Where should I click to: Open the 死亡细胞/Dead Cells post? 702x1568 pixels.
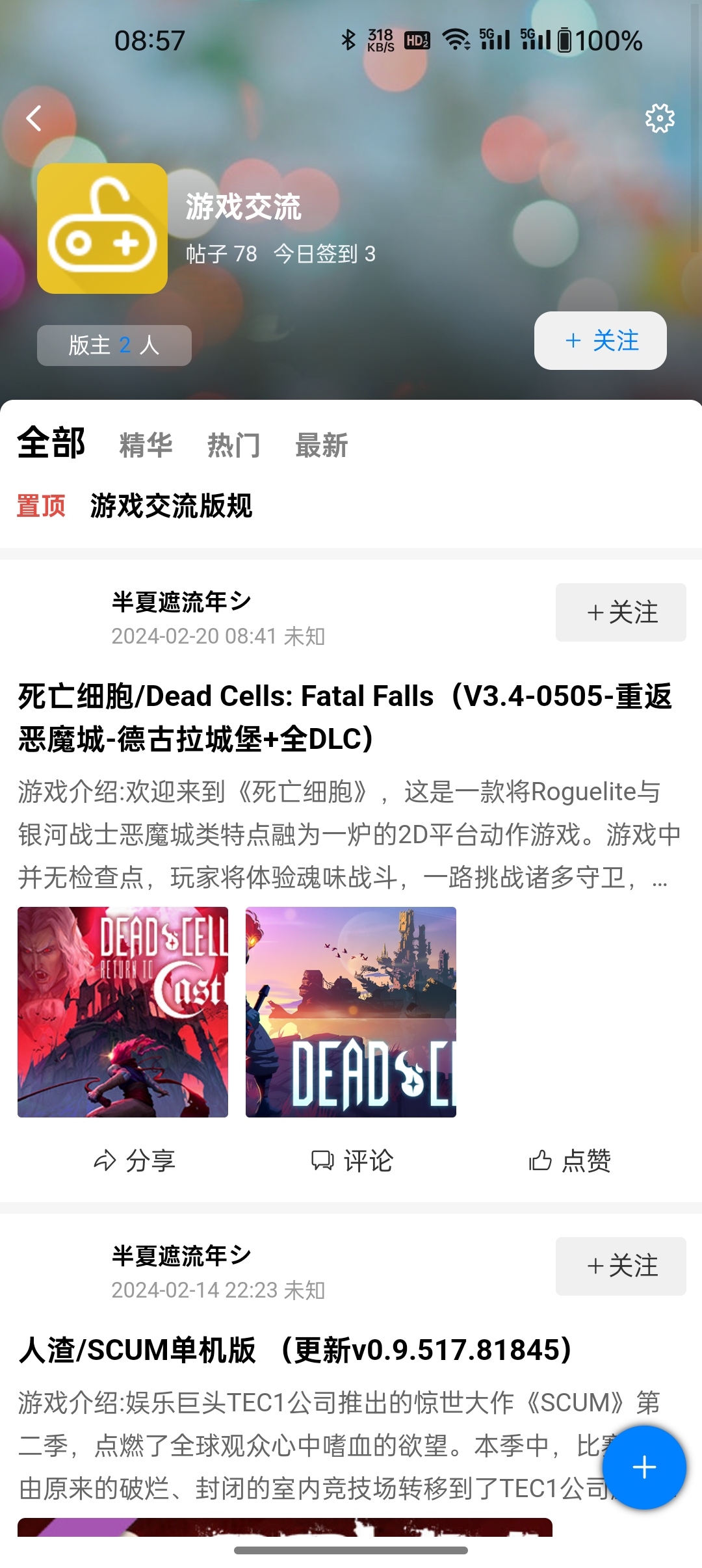(344, 717)
